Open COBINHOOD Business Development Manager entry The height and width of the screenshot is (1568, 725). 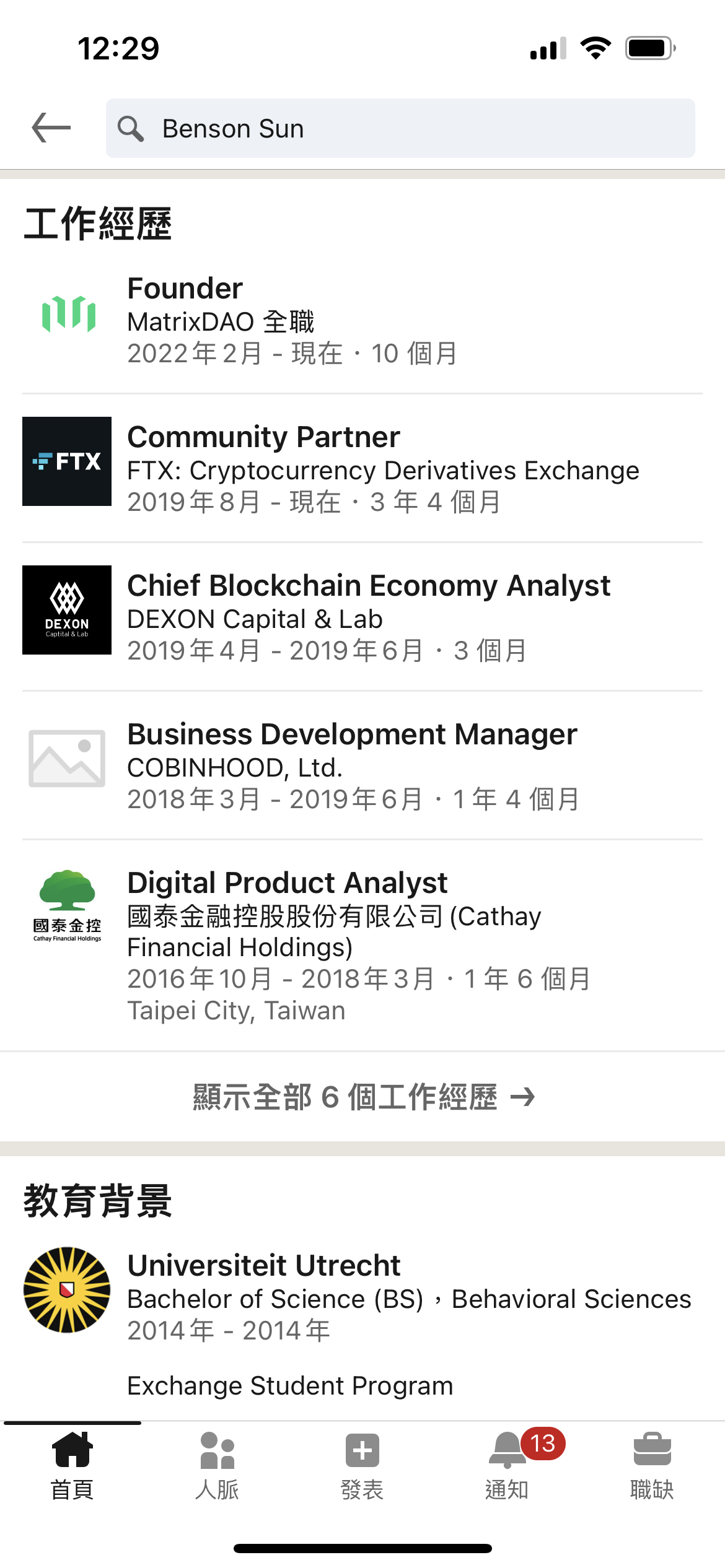click(x=362, y=766)
